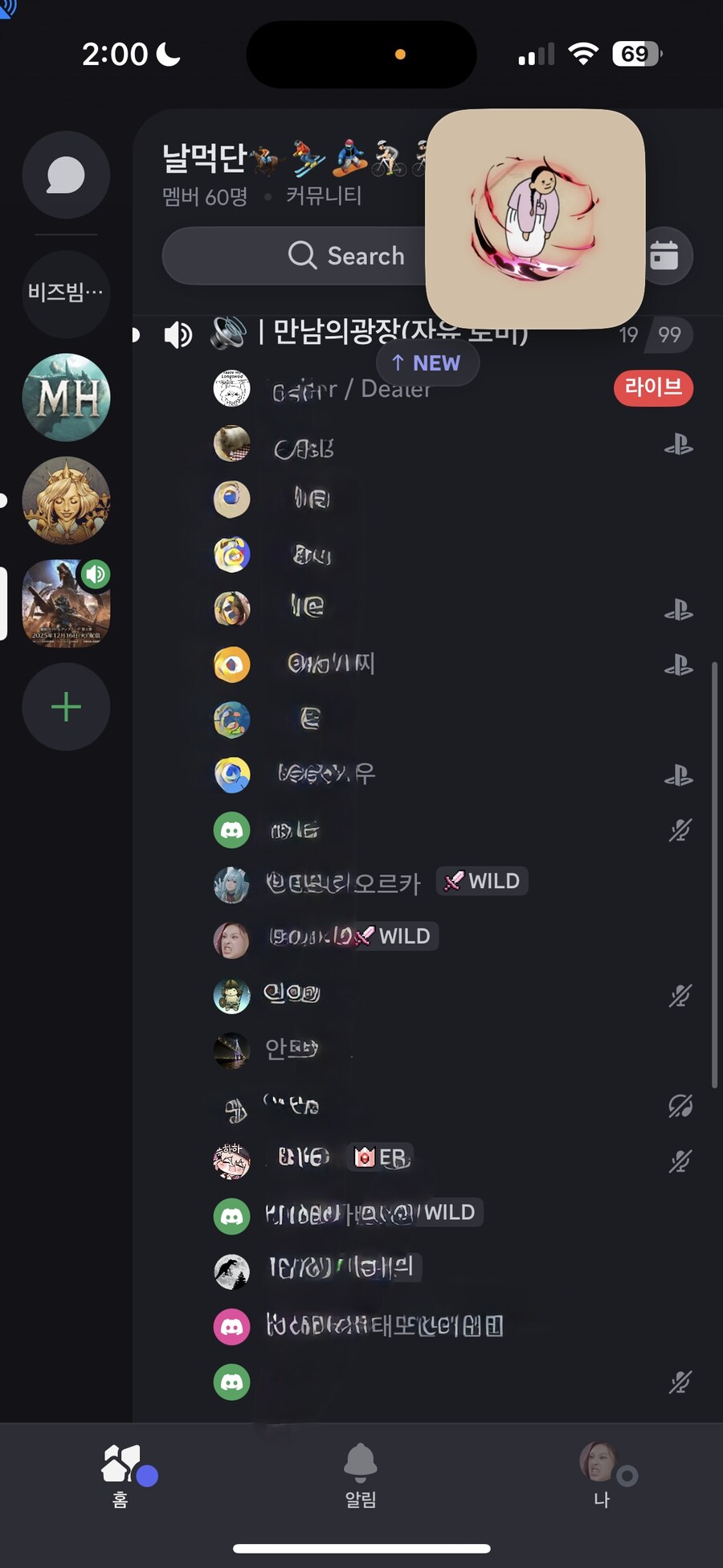
Task: Jump to new messages with NEW pill
Action: point(427,363)
